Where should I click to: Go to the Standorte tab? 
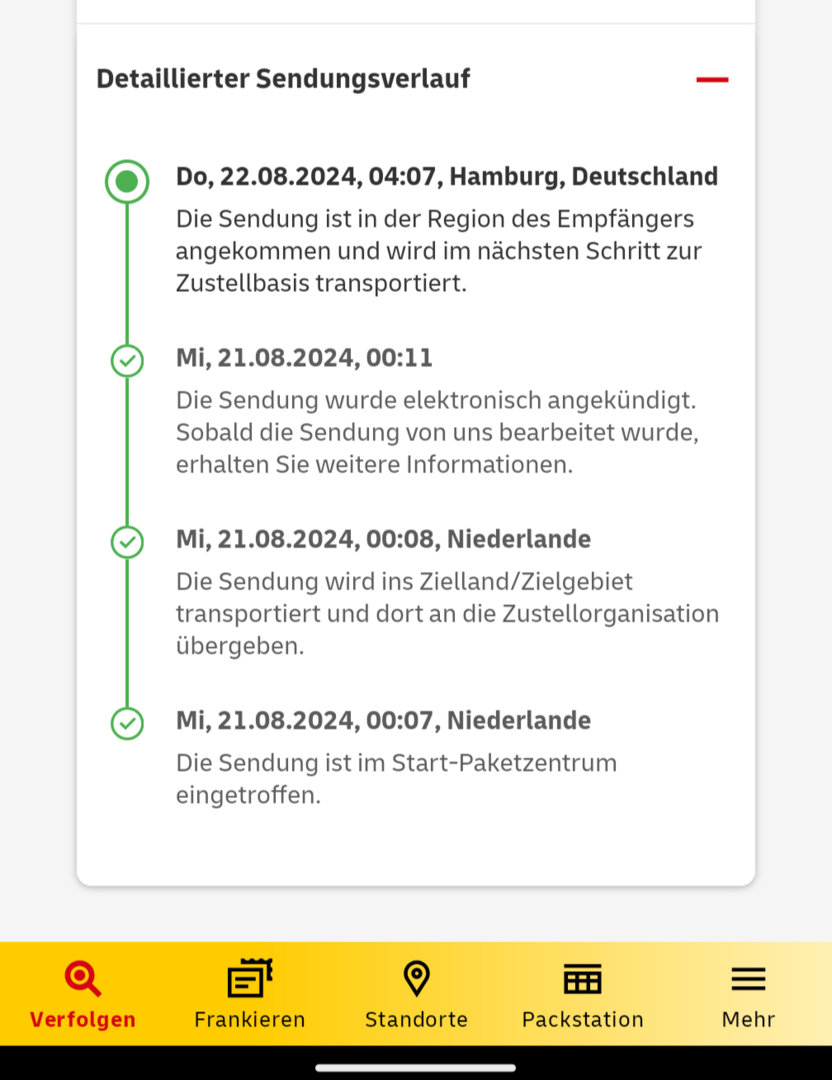[x=416, y=993]
